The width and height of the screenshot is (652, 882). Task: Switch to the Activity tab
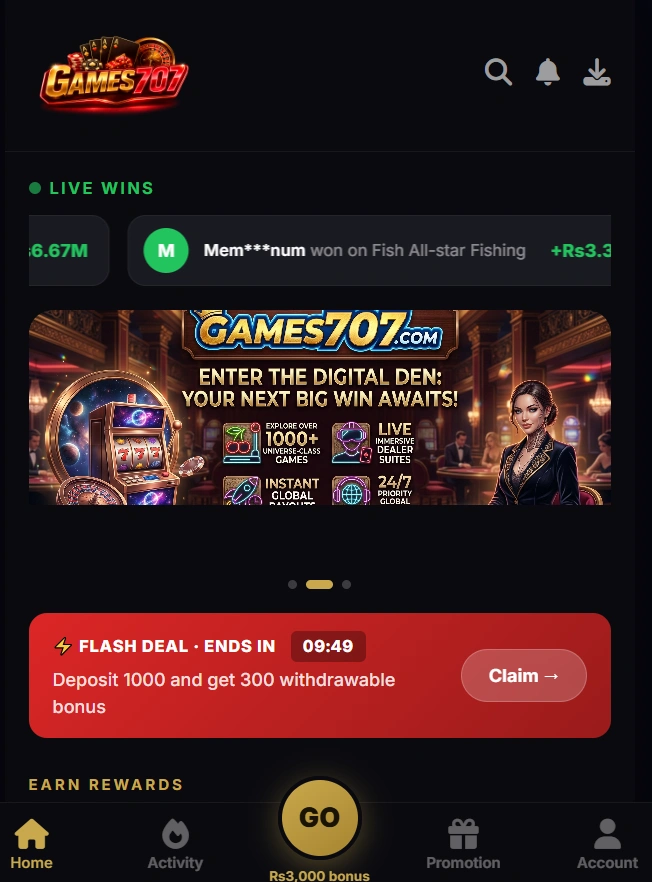tap(175, 844)
